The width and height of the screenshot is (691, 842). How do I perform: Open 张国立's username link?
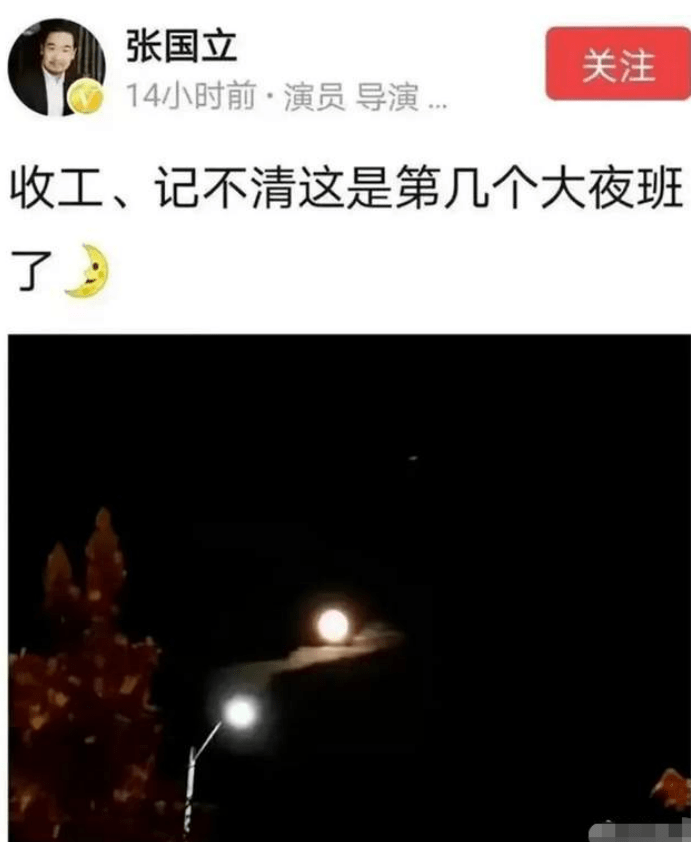181,47
